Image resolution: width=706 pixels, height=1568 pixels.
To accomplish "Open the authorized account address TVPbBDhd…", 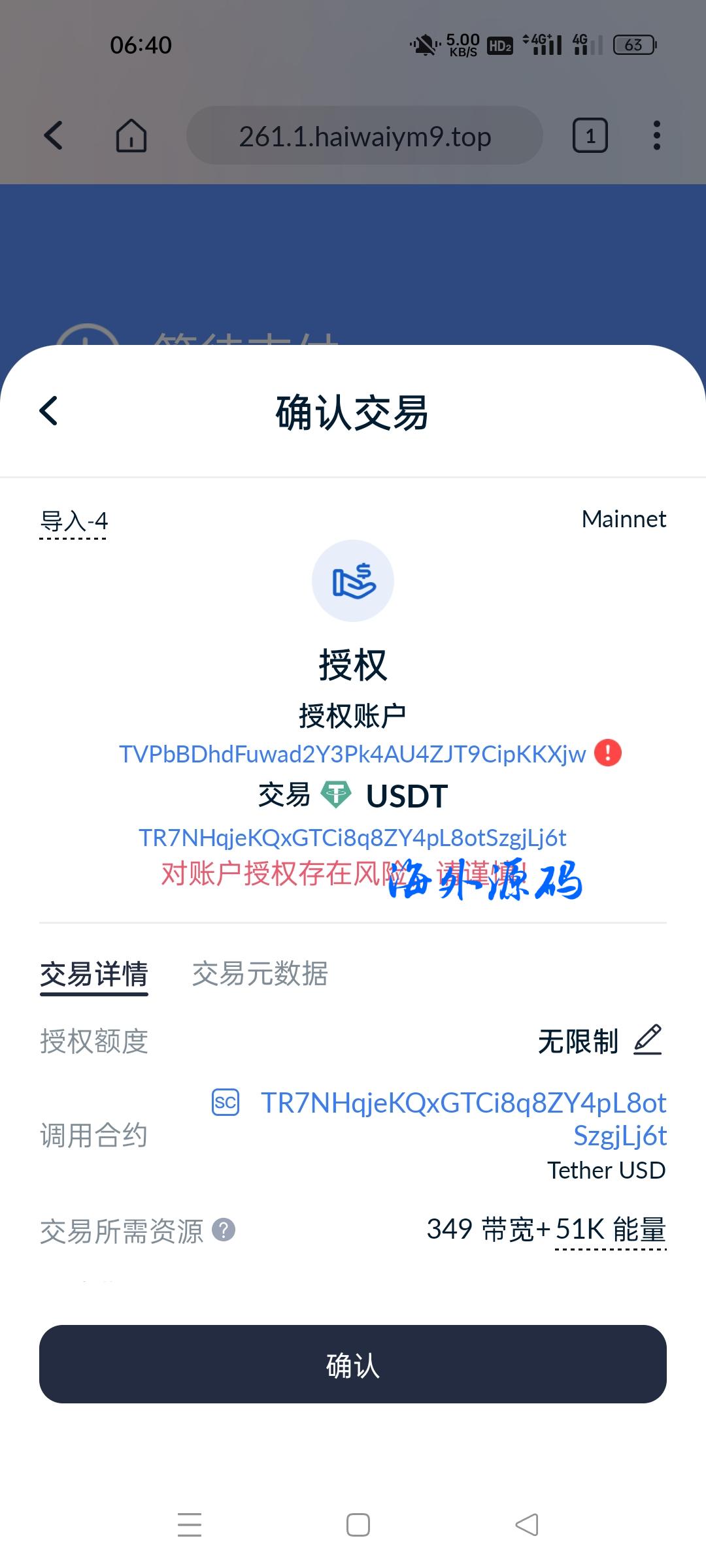I will (x=352, y=754).
